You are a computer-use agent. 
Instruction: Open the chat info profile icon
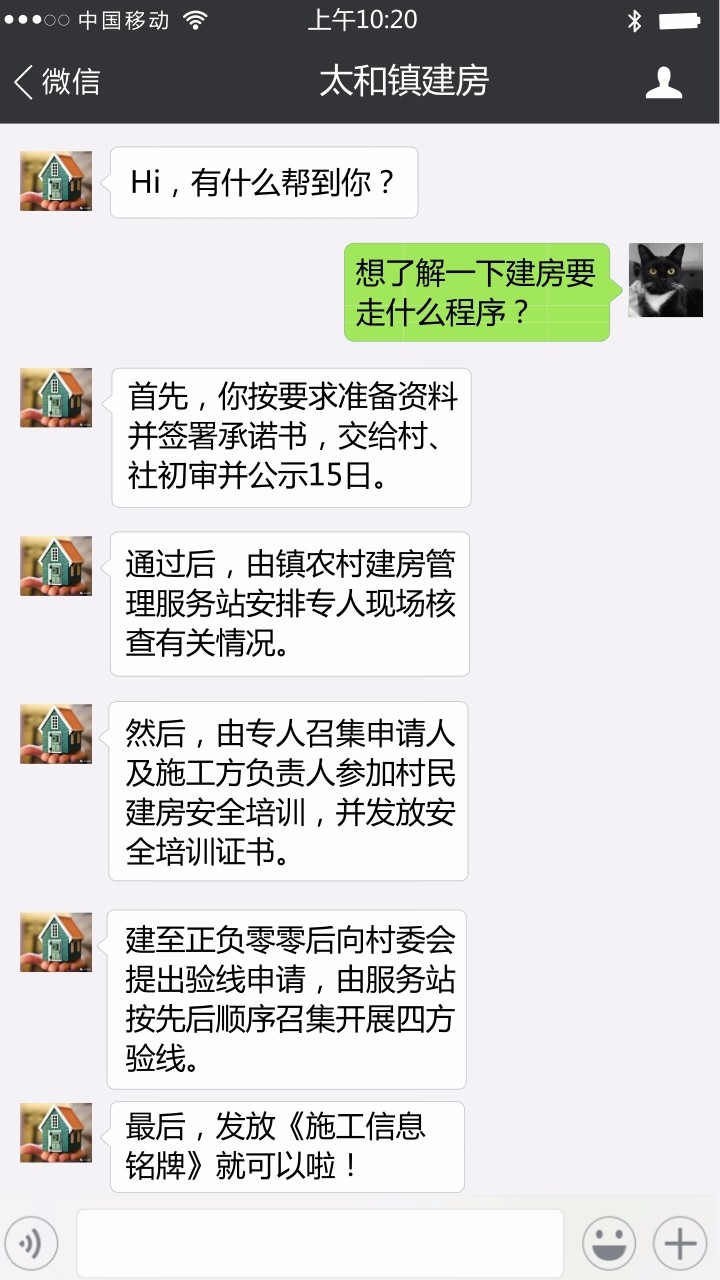(663, 83)
